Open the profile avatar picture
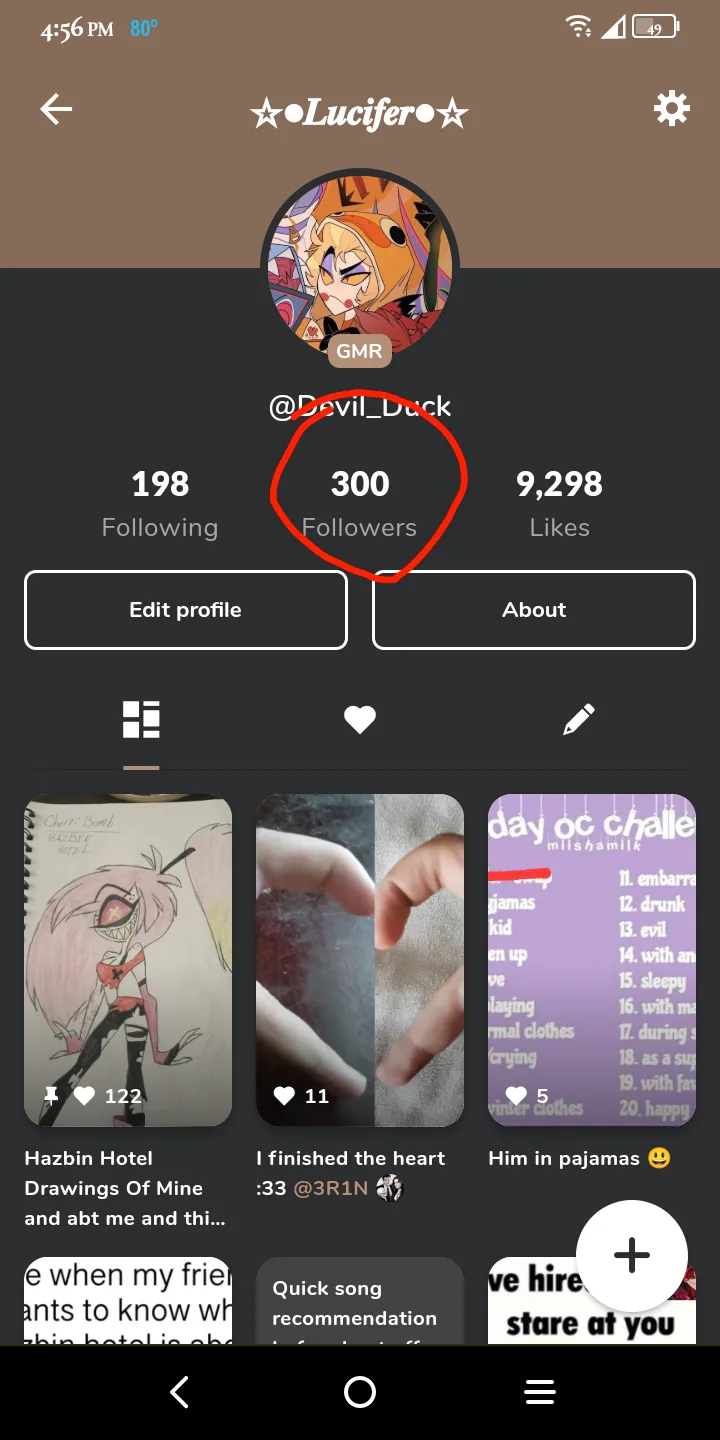Screen dimensions: 720x1440 (359, 263)
